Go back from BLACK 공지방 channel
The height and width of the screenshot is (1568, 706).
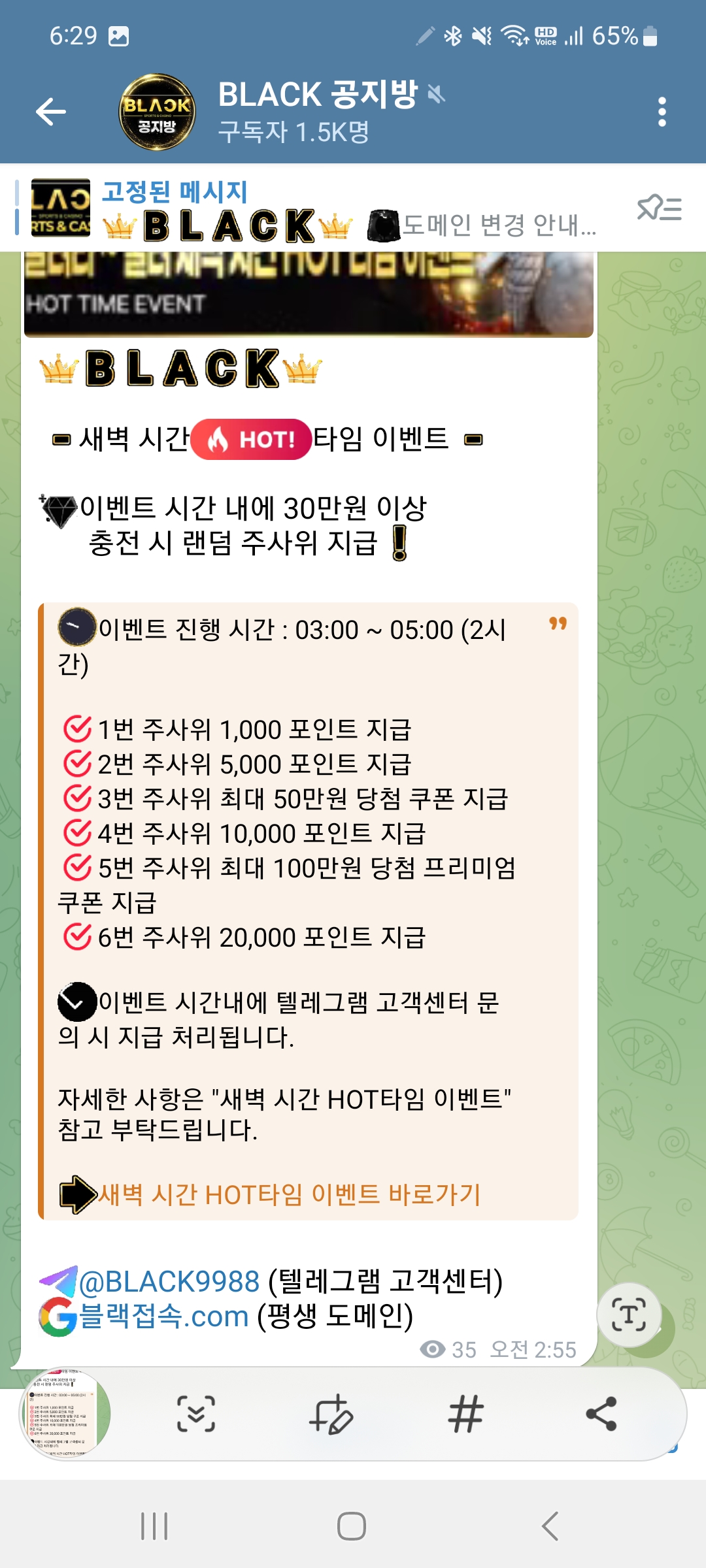tap(51, 112)
